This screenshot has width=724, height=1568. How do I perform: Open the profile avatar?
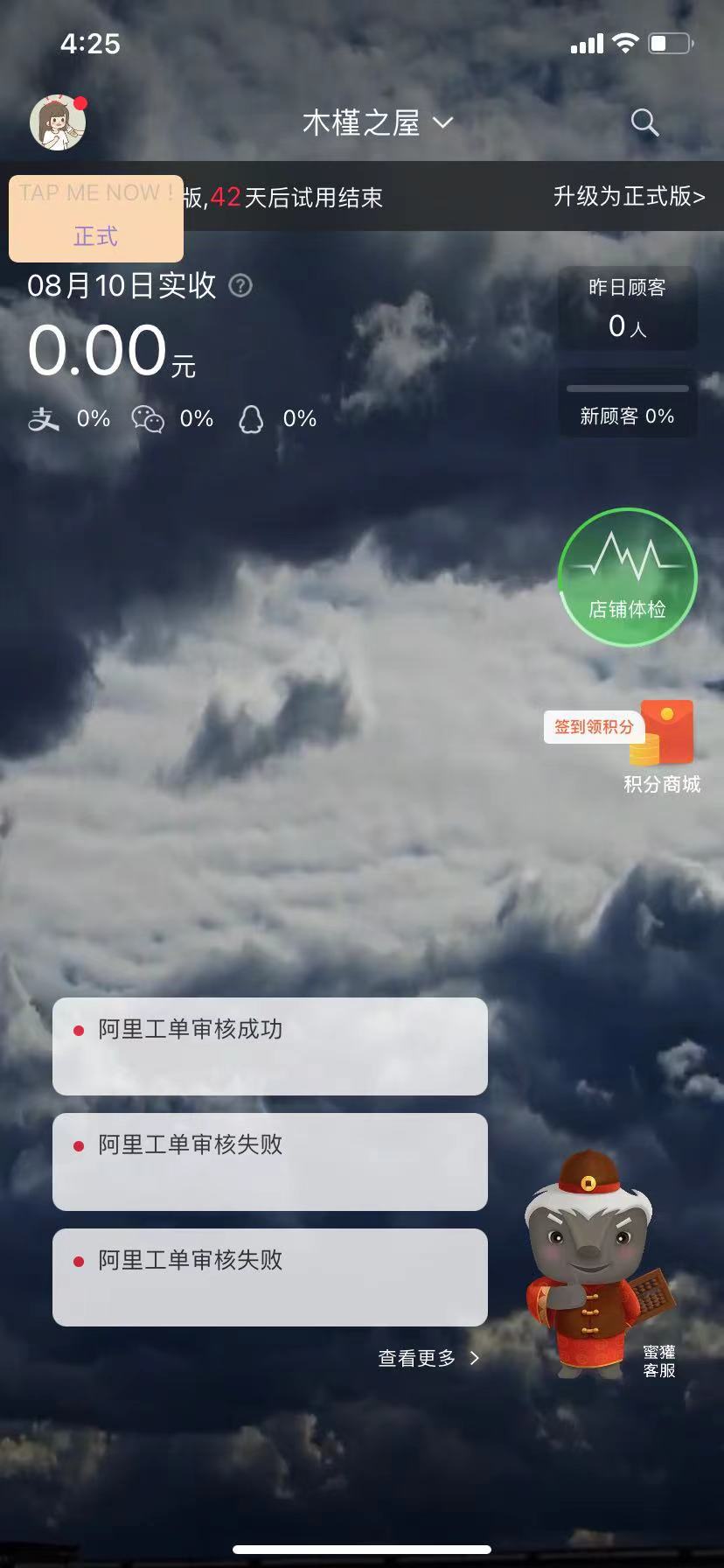pos(58,122)
